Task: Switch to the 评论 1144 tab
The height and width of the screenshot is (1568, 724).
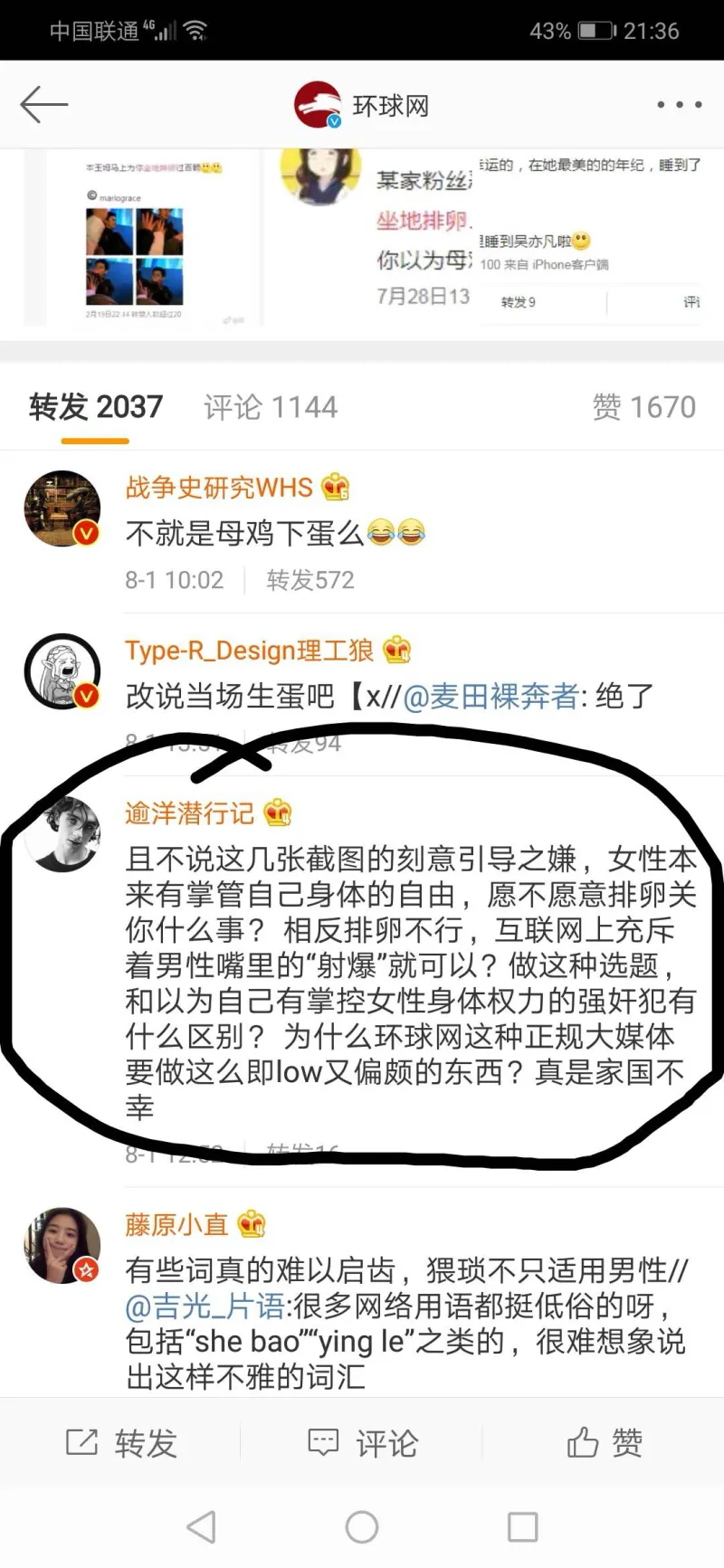Action: click(270, 407)
